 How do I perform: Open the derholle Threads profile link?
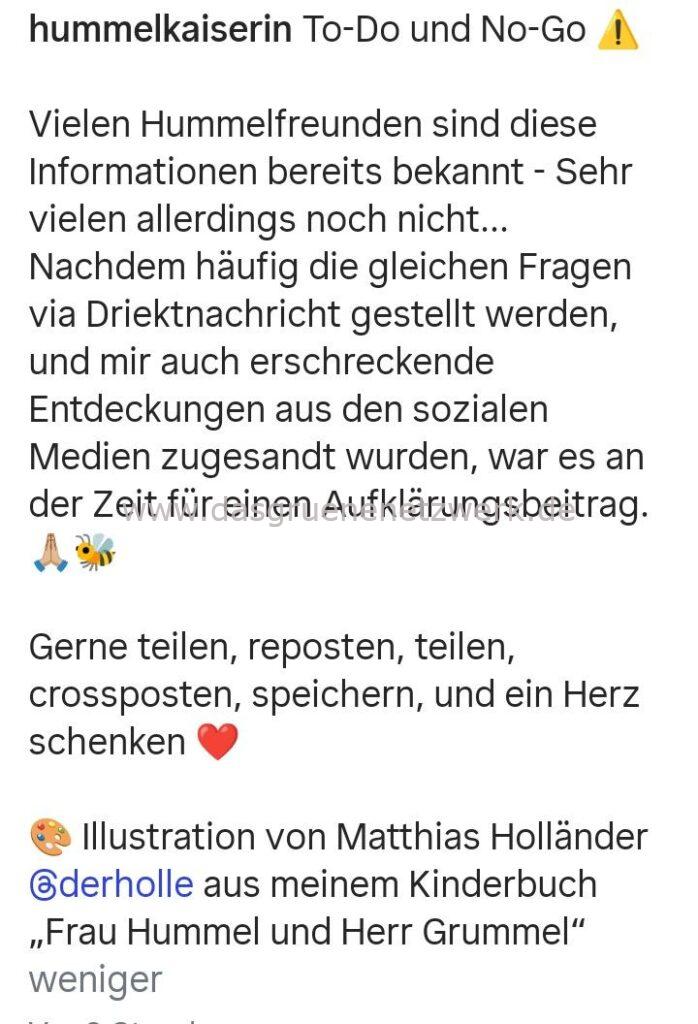(111, 884)
